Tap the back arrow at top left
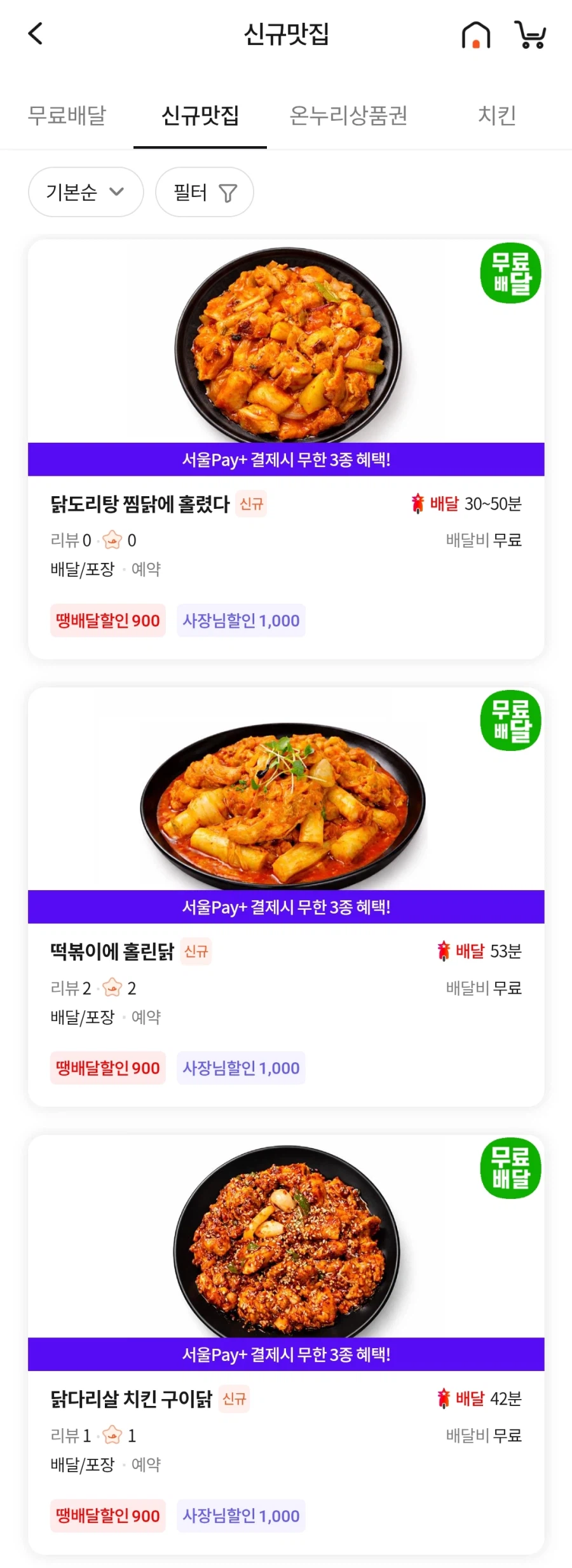This screenshot has height=1568, width=572. [x=36, y=34]
